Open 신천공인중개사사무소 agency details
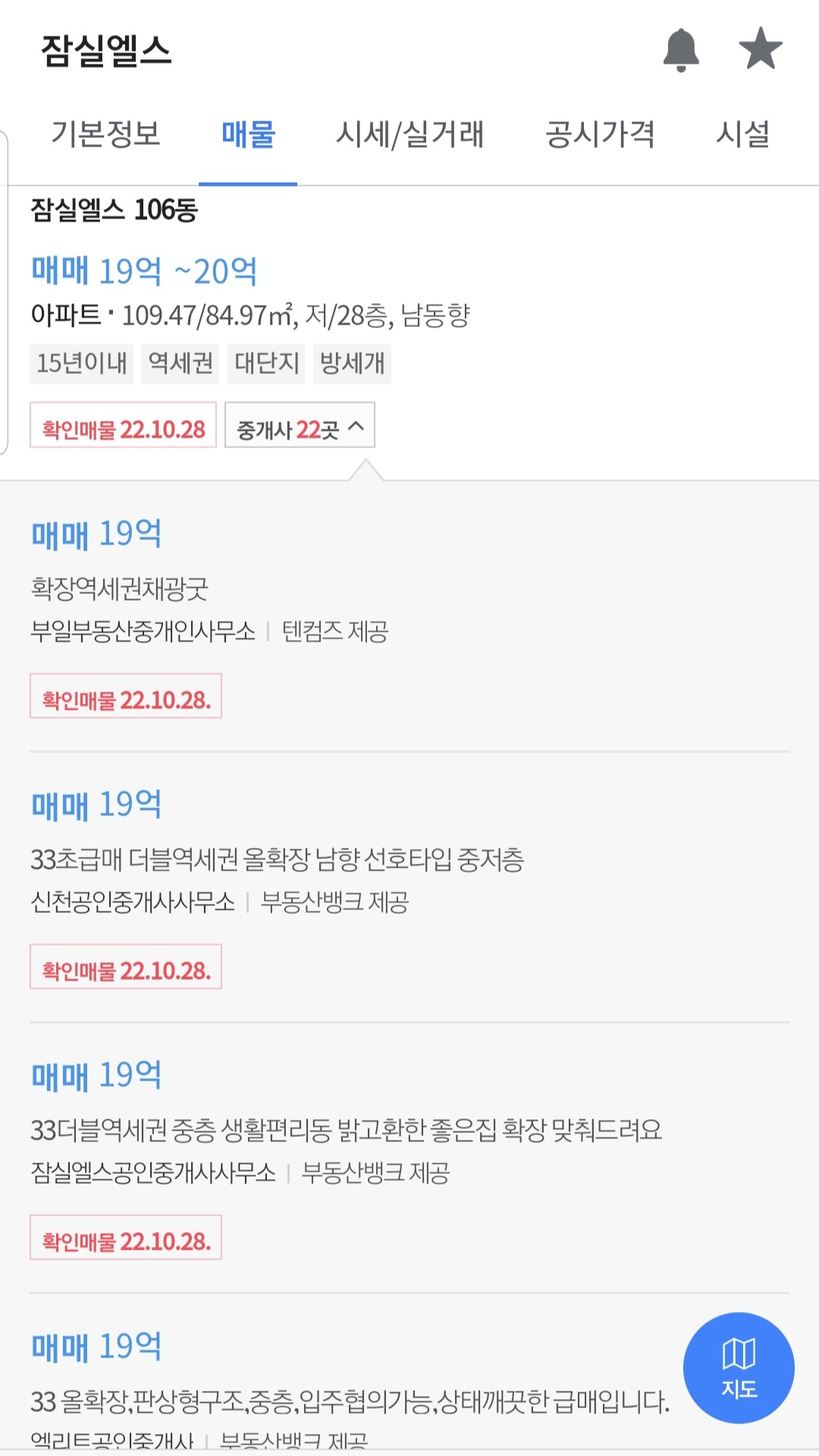 [131, 904]
